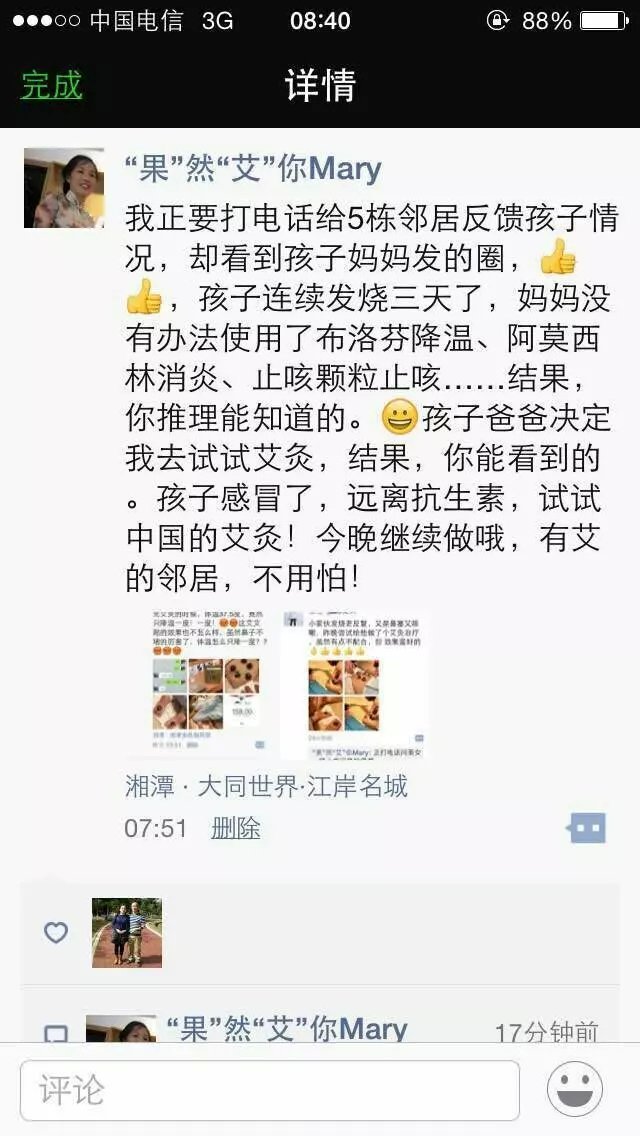The height and width of the screenshot is (1136, 640).
Task: Tap 完成 to close the details view
Action: [51, 85]
